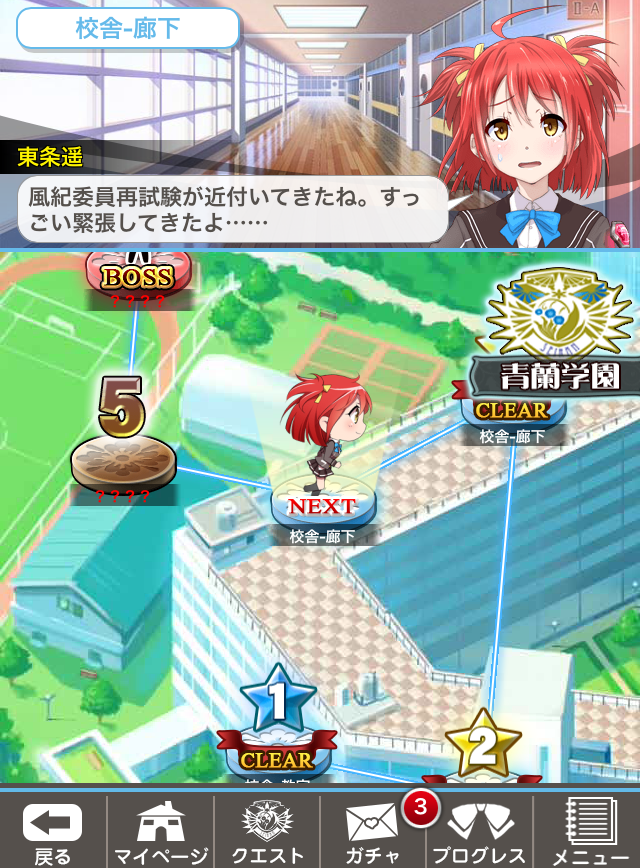Tap the 東条遥 dialogue bubble
The width and height of the screenshot is (640, 868).
(232, 209)
